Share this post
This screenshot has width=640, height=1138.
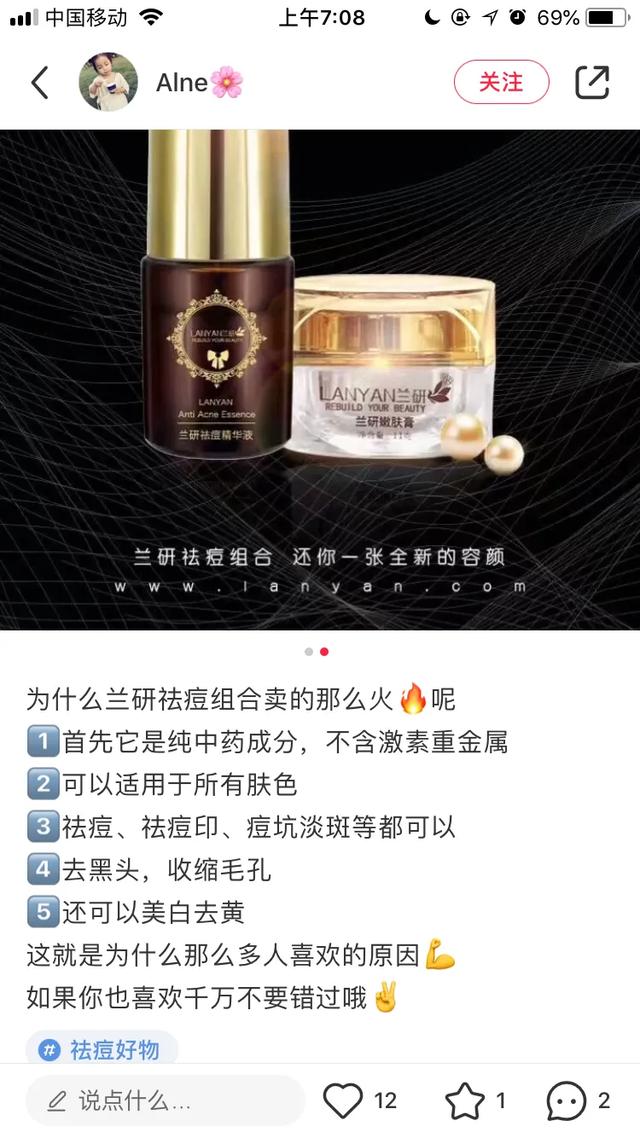click(x=592, y=82)
